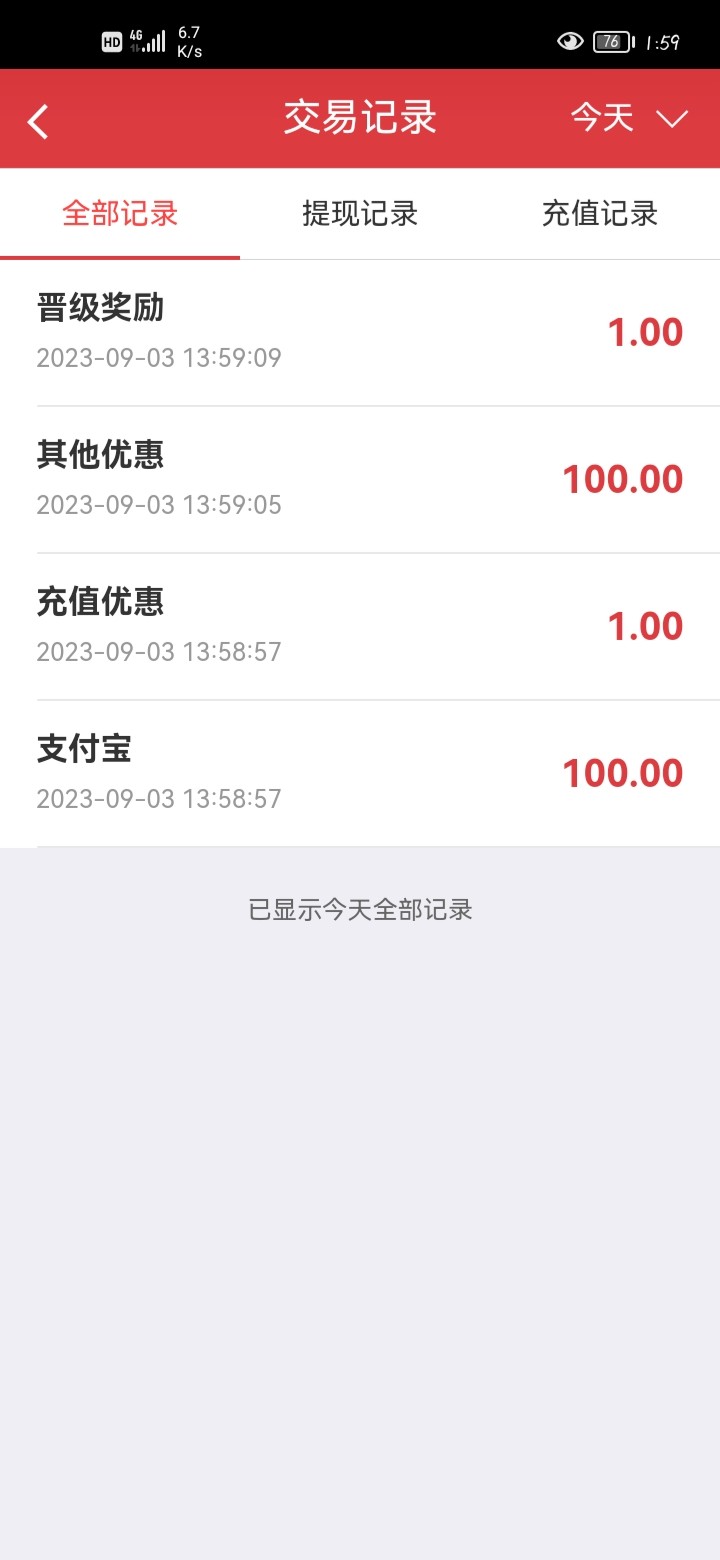Open the 晋级奖励 transaction record
This screenshot has height=1560, width=720.
360,332
